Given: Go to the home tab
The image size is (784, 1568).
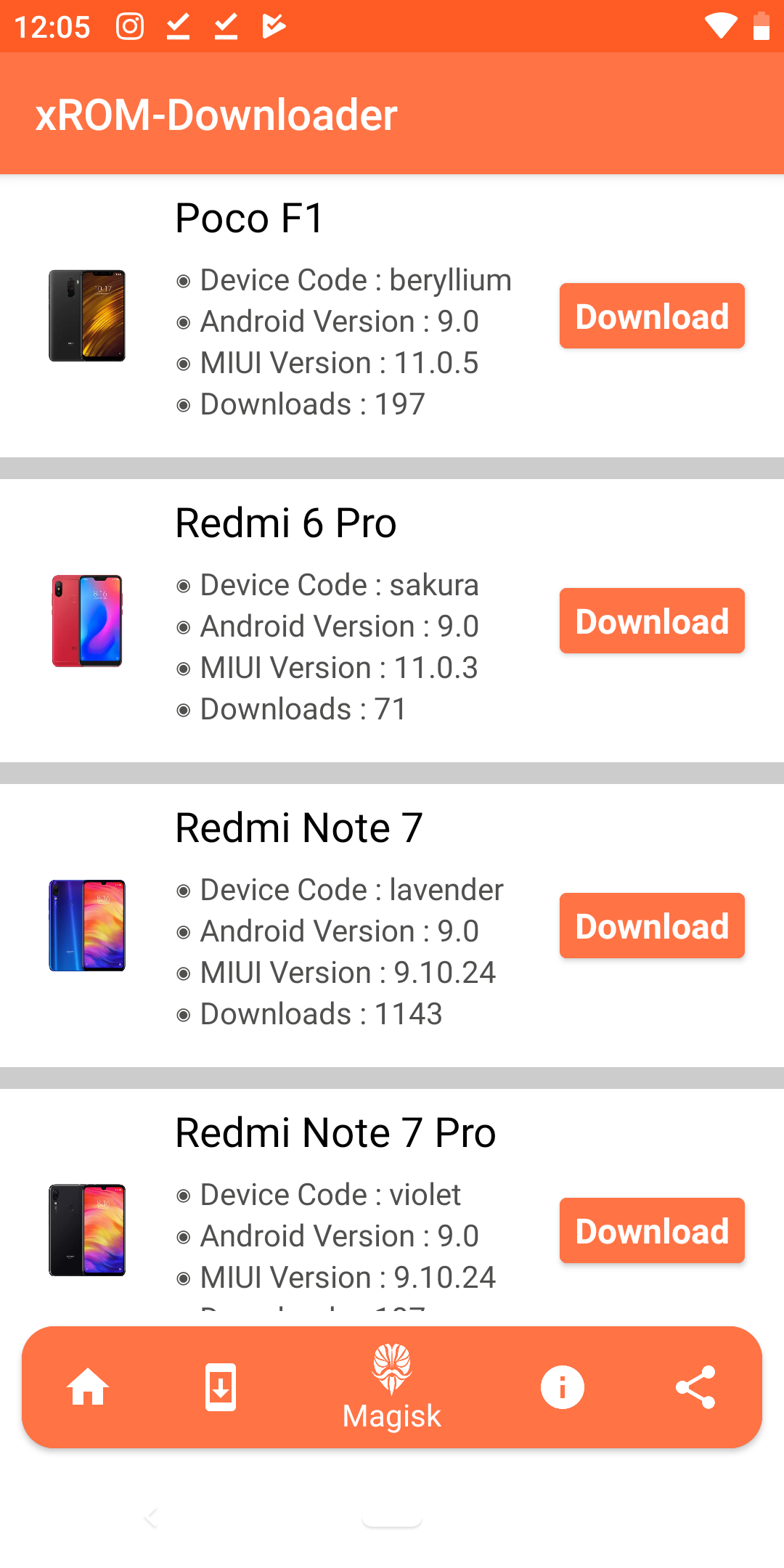Looking at the screenshot, I should (x=88, y=1387).
